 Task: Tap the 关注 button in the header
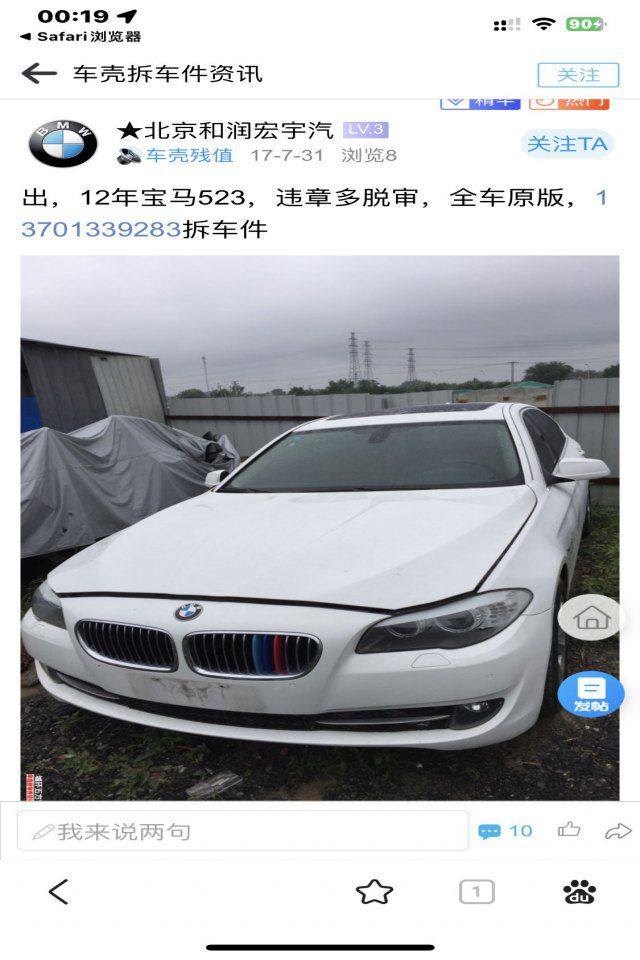click(x=577, y=75)
